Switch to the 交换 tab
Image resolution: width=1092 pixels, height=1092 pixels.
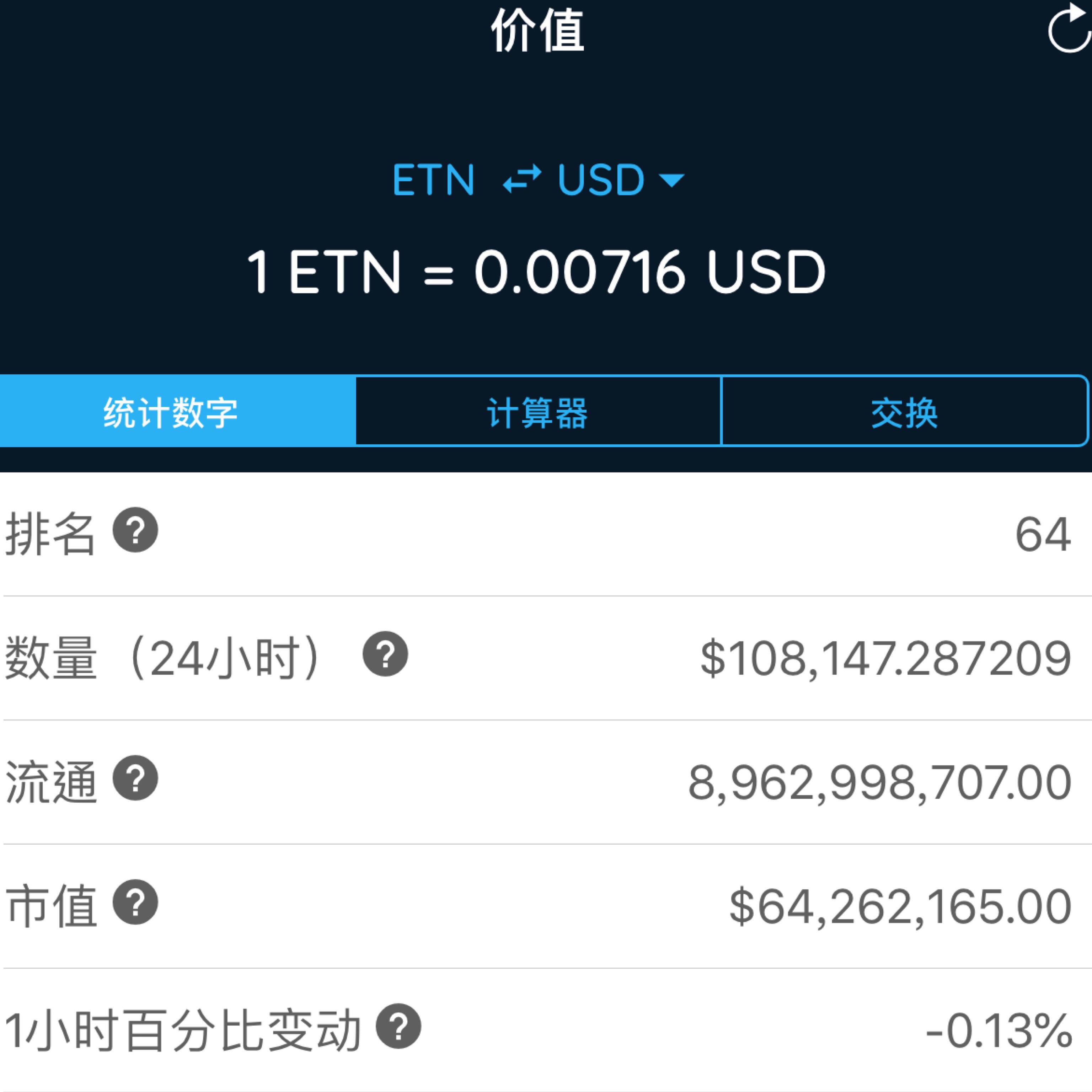904,412
